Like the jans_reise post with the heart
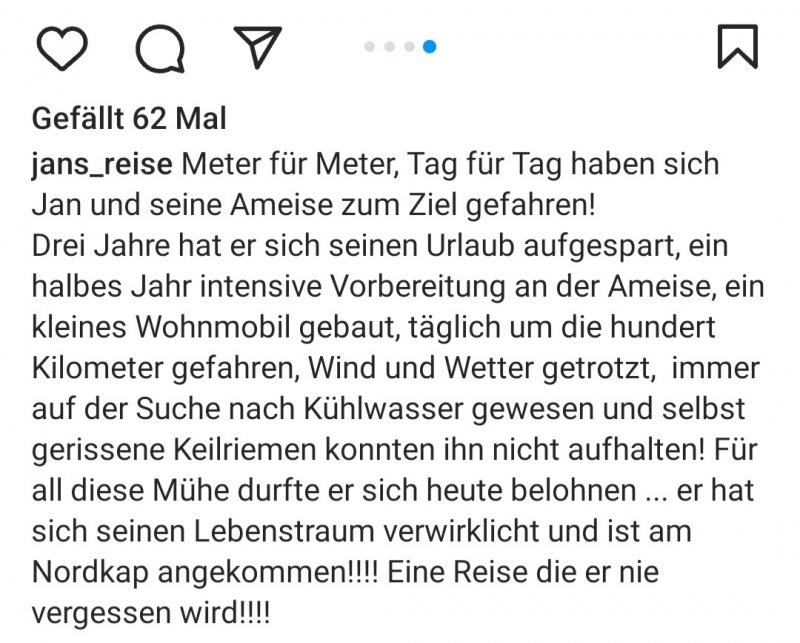 point(62,47)
